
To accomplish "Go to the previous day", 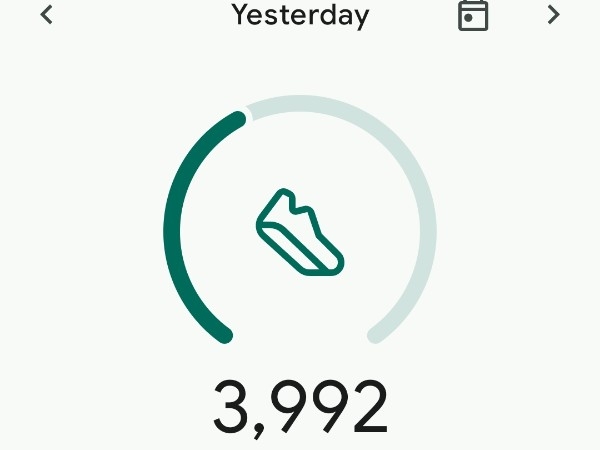I will pos(47,15).
